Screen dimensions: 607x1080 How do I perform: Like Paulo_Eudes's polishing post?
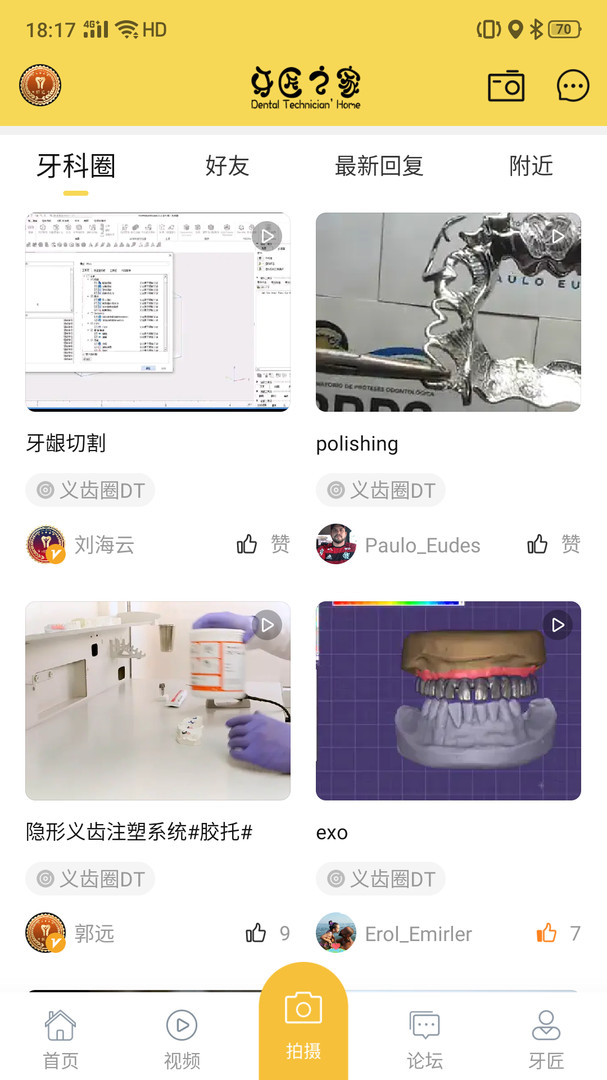pyautogui.click(x=553, y=544)
